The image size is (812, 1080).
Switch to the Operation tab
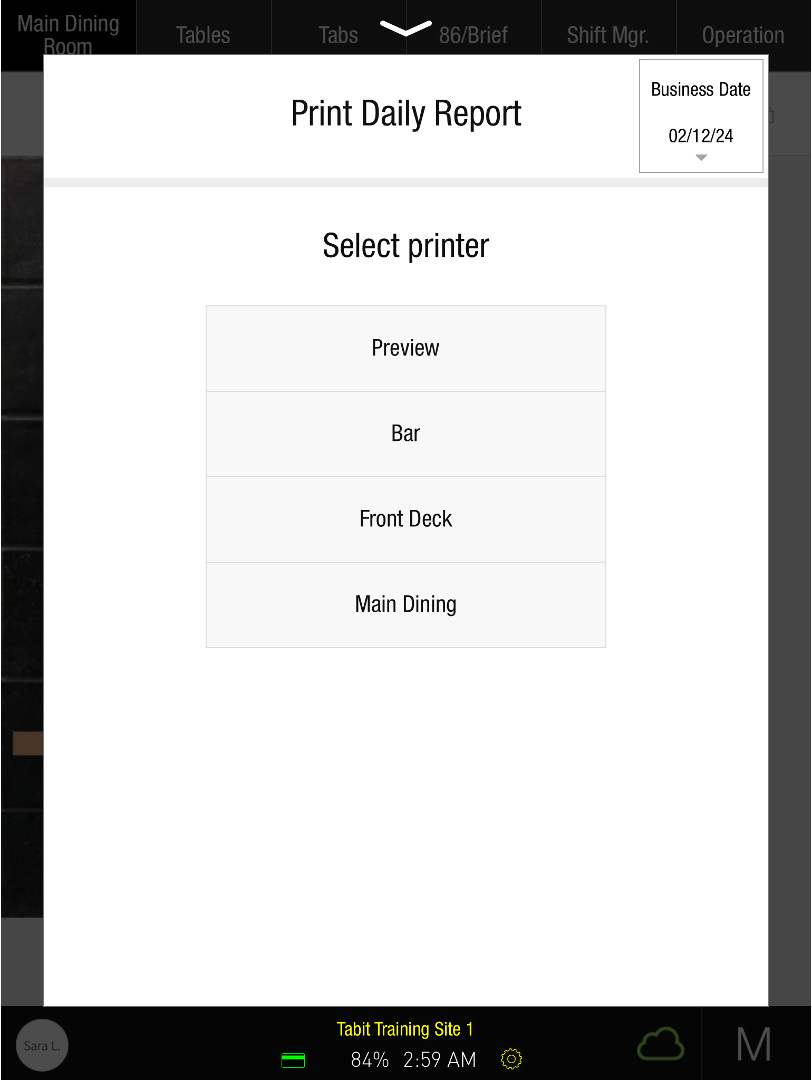pyautogui.click(x=743, y=35)
